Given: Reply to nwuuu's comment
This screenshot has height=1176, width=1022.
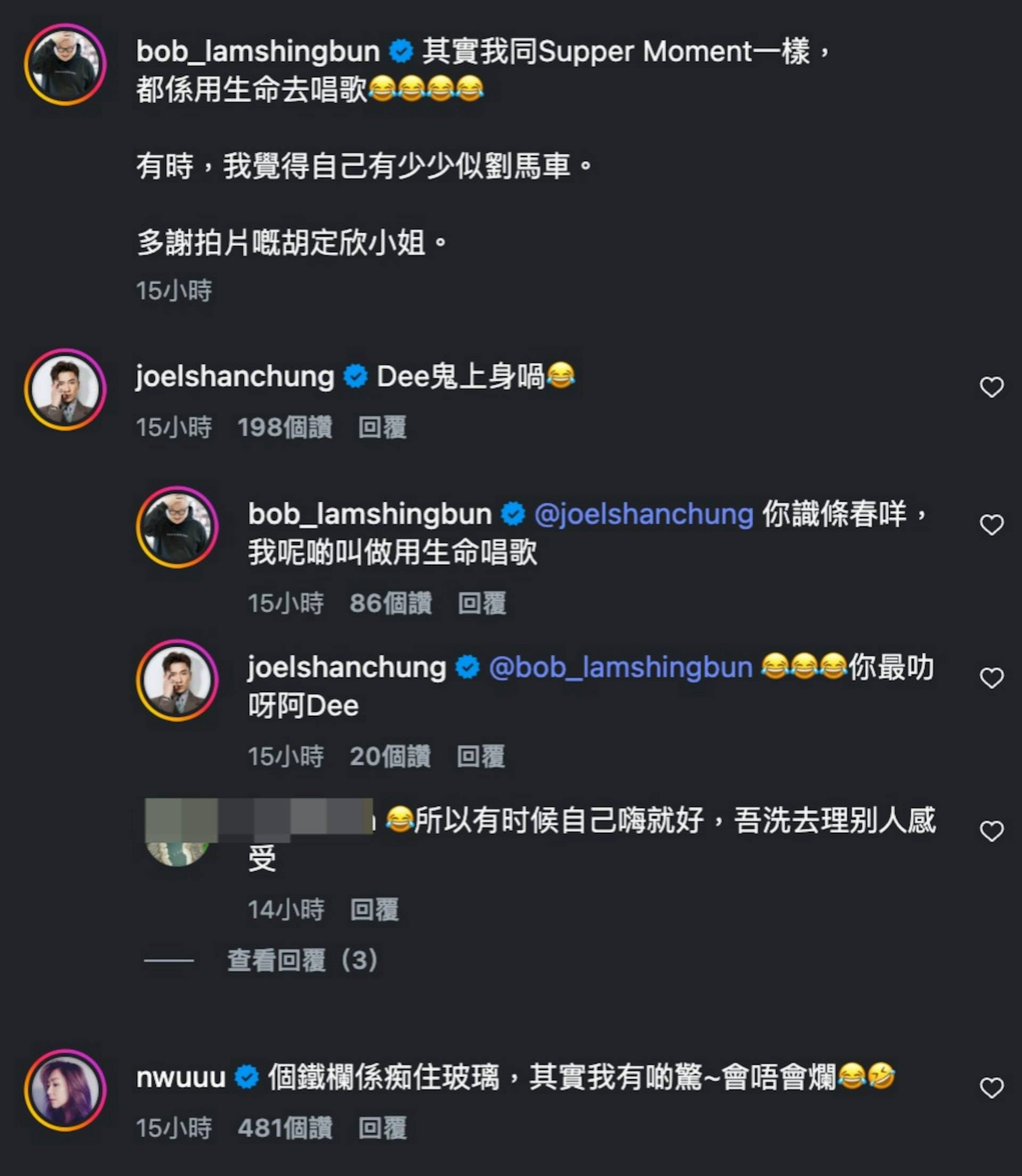Looking at the screenshot, I should point(382,1128).
